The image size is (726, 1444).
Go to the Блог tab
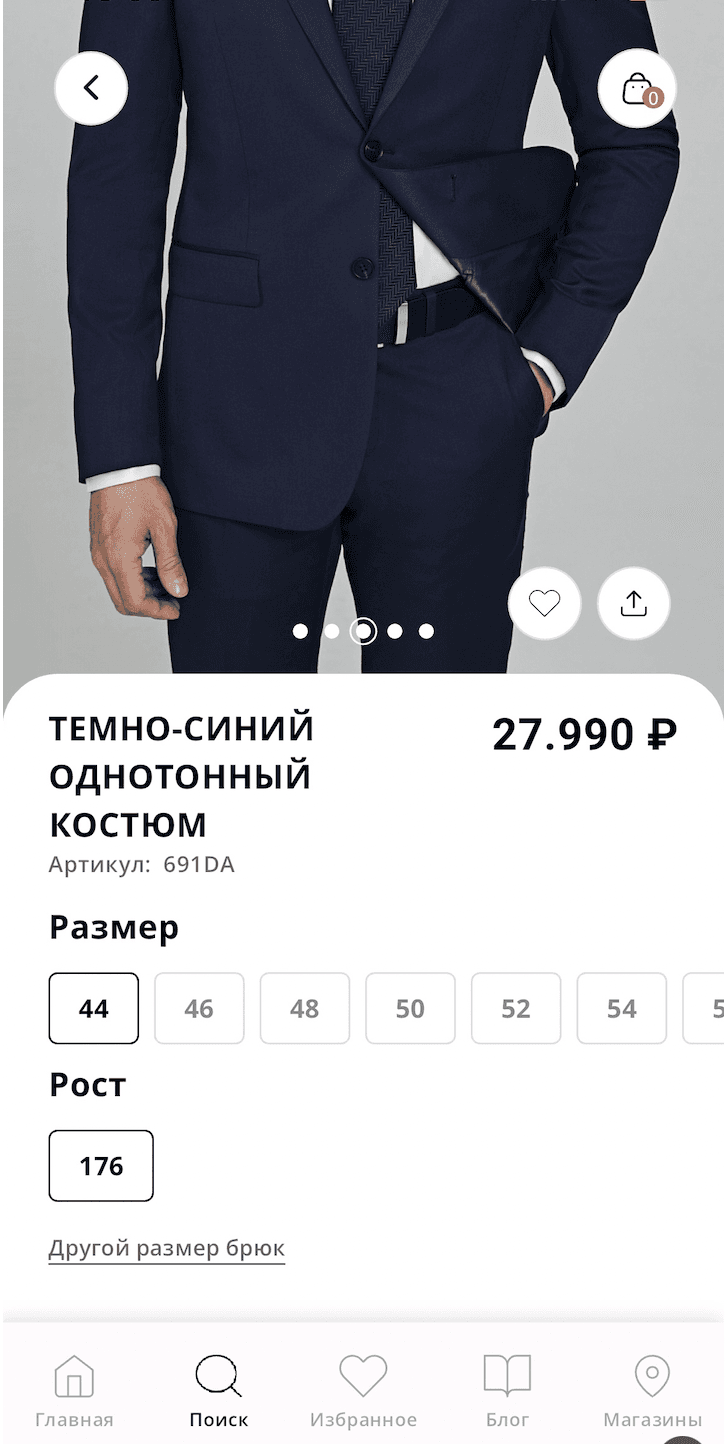508,1390
